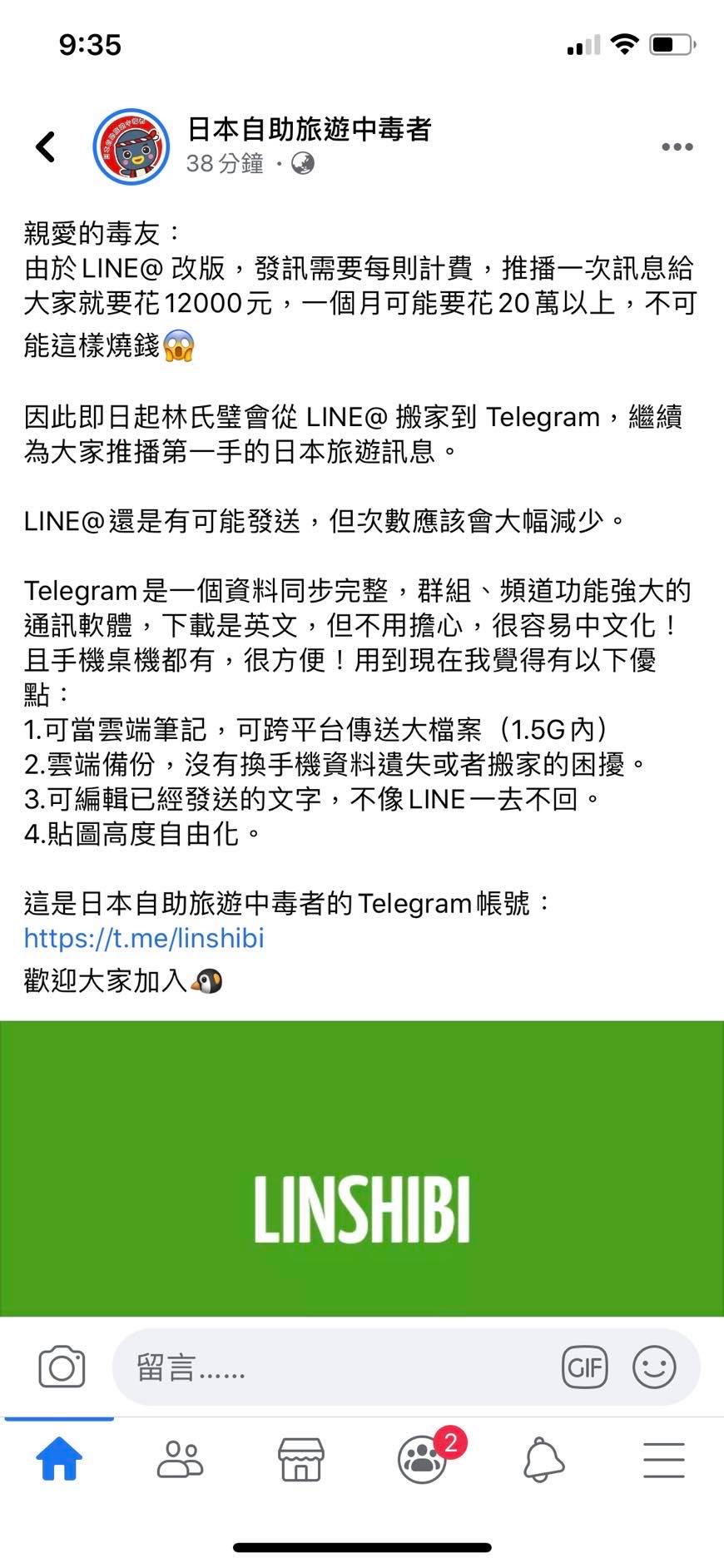Switch to the Home tab

point(59,1460)
